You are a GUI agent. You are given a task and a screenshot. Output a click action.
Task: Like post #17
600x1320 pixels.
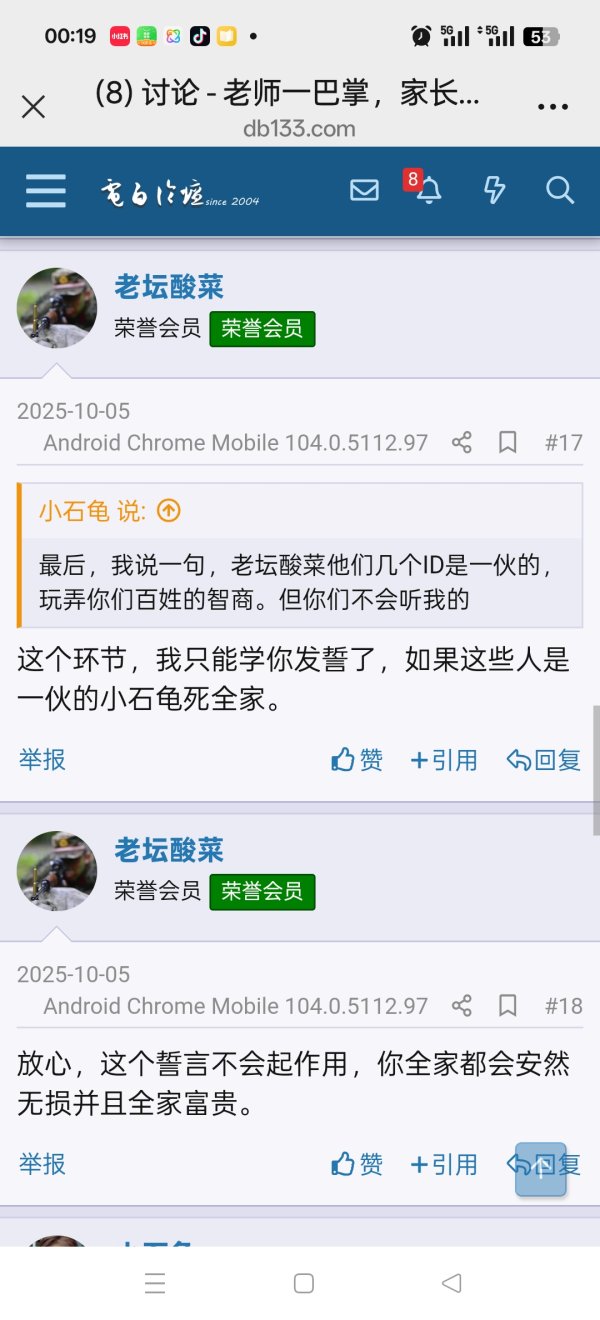357,760
